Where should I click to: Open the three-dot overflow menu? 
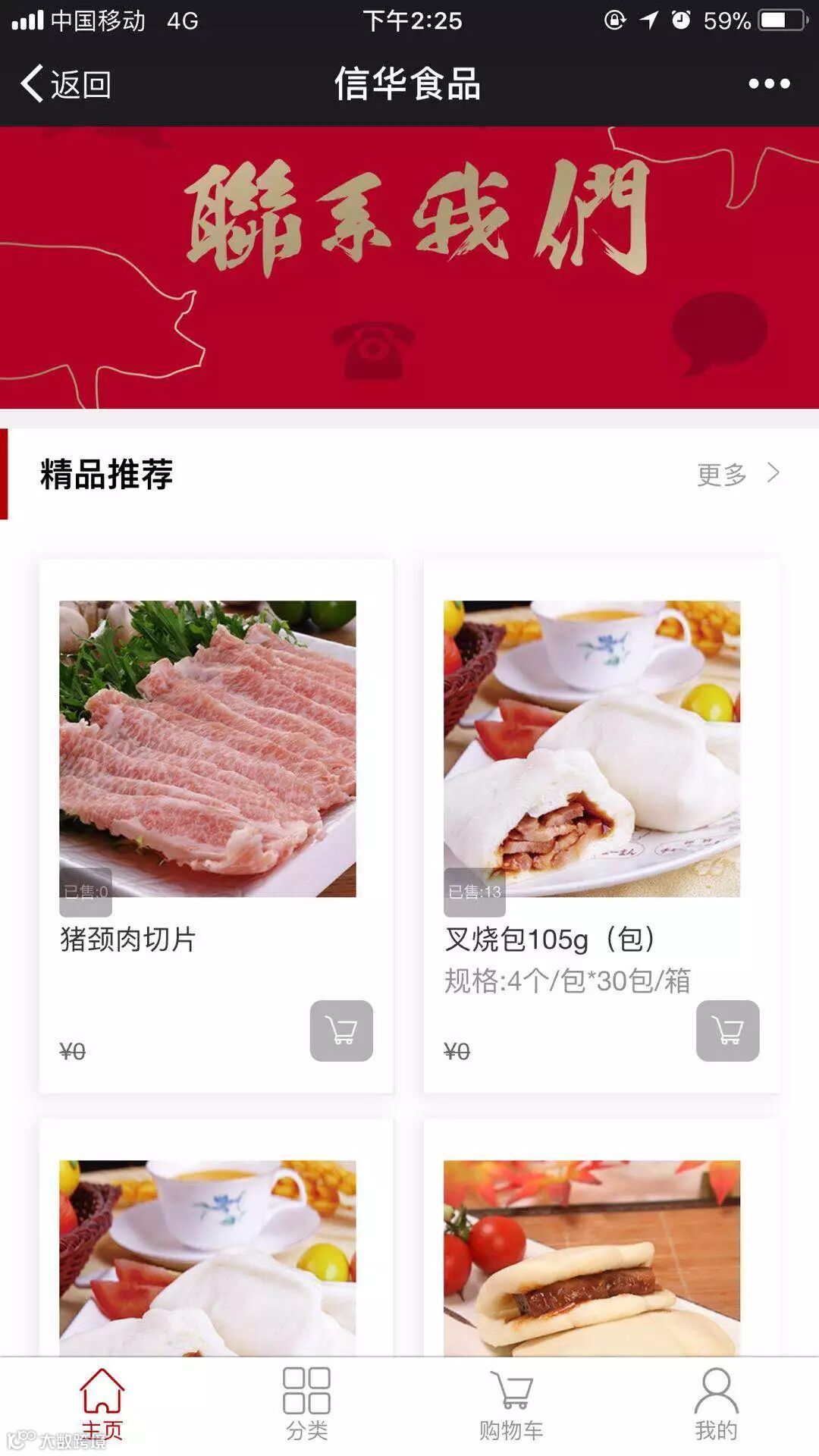pos(769,83)
